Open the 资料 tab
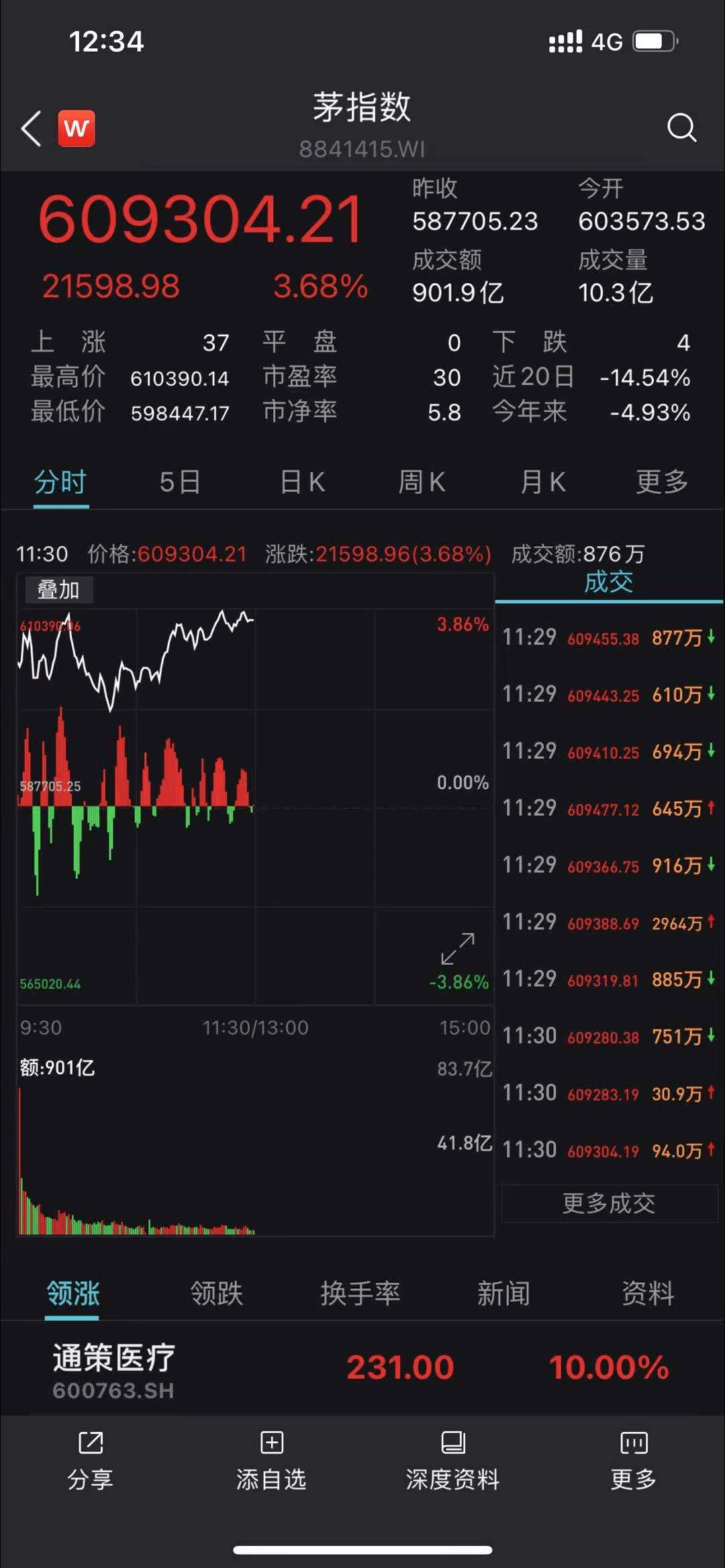Screen dimensions: 725x1568 (x=648, y=1293)
